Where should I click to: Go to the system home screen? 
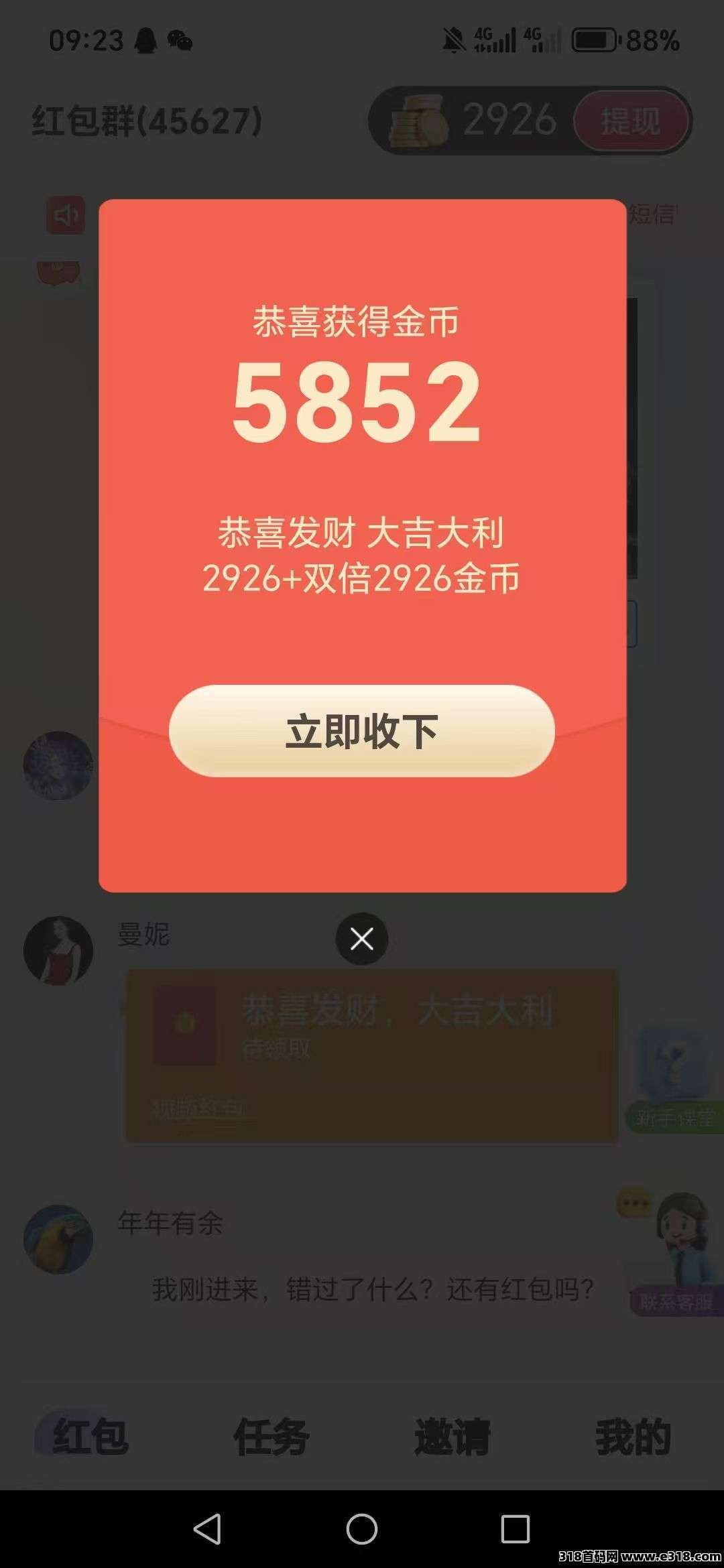coord(362,1528)
